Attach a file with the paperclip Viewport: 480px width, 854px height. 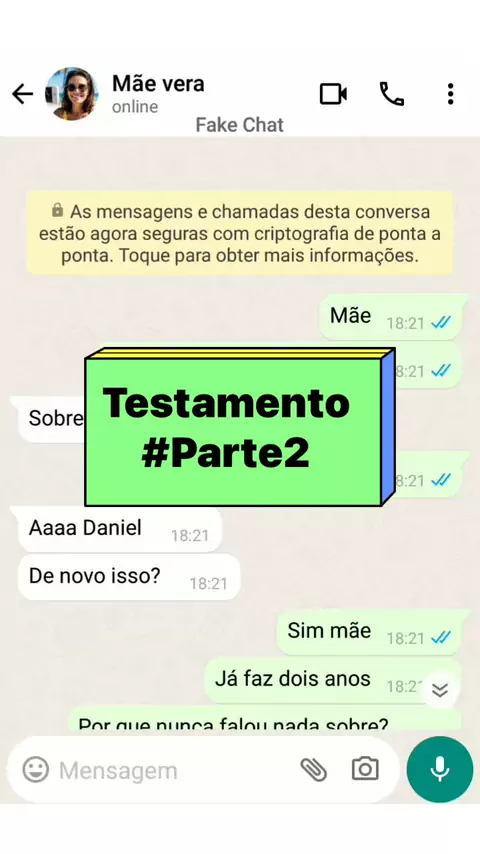click(x=314, y=770)
